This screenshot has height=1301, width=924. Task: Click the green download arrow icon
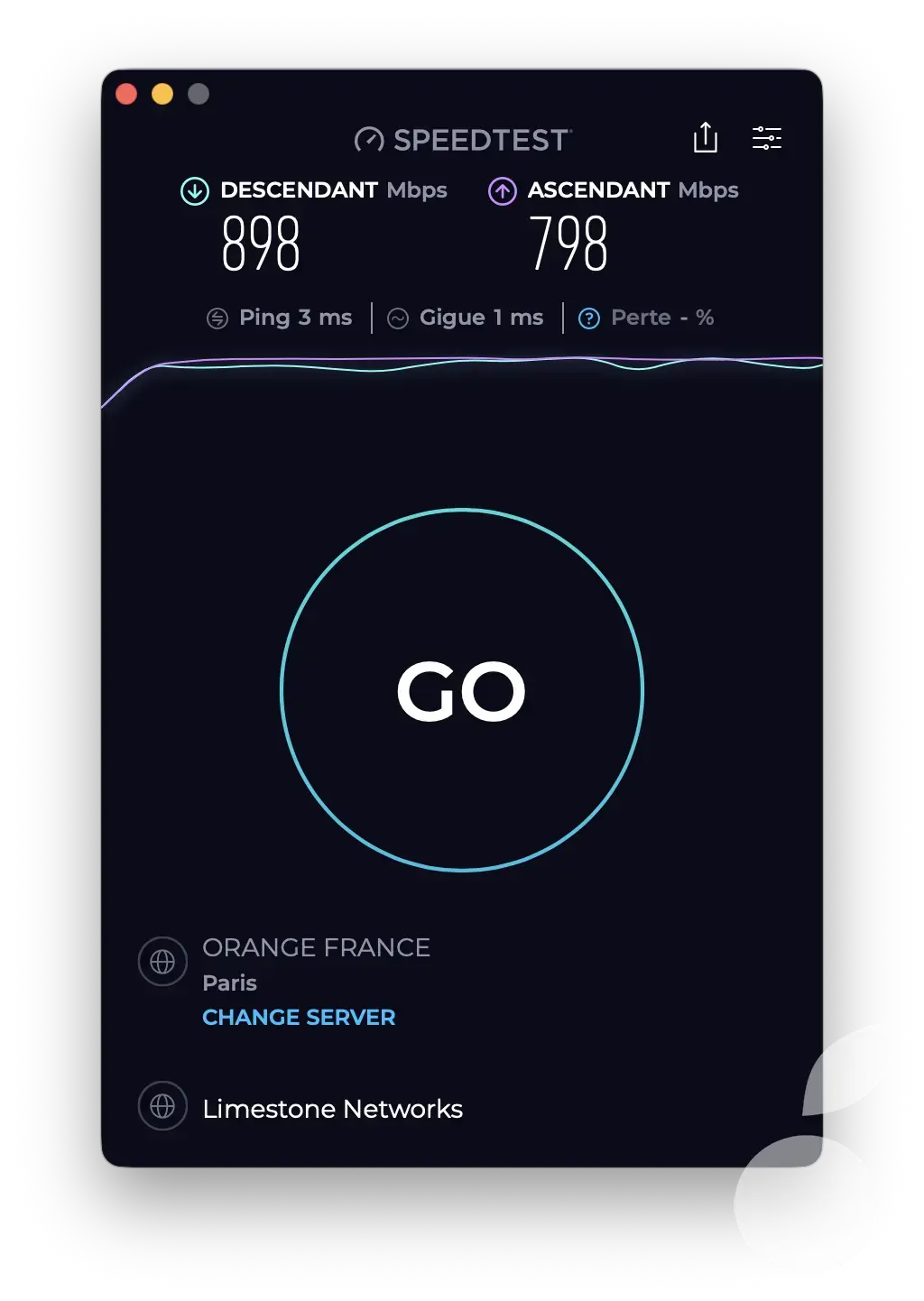(194, 190)
